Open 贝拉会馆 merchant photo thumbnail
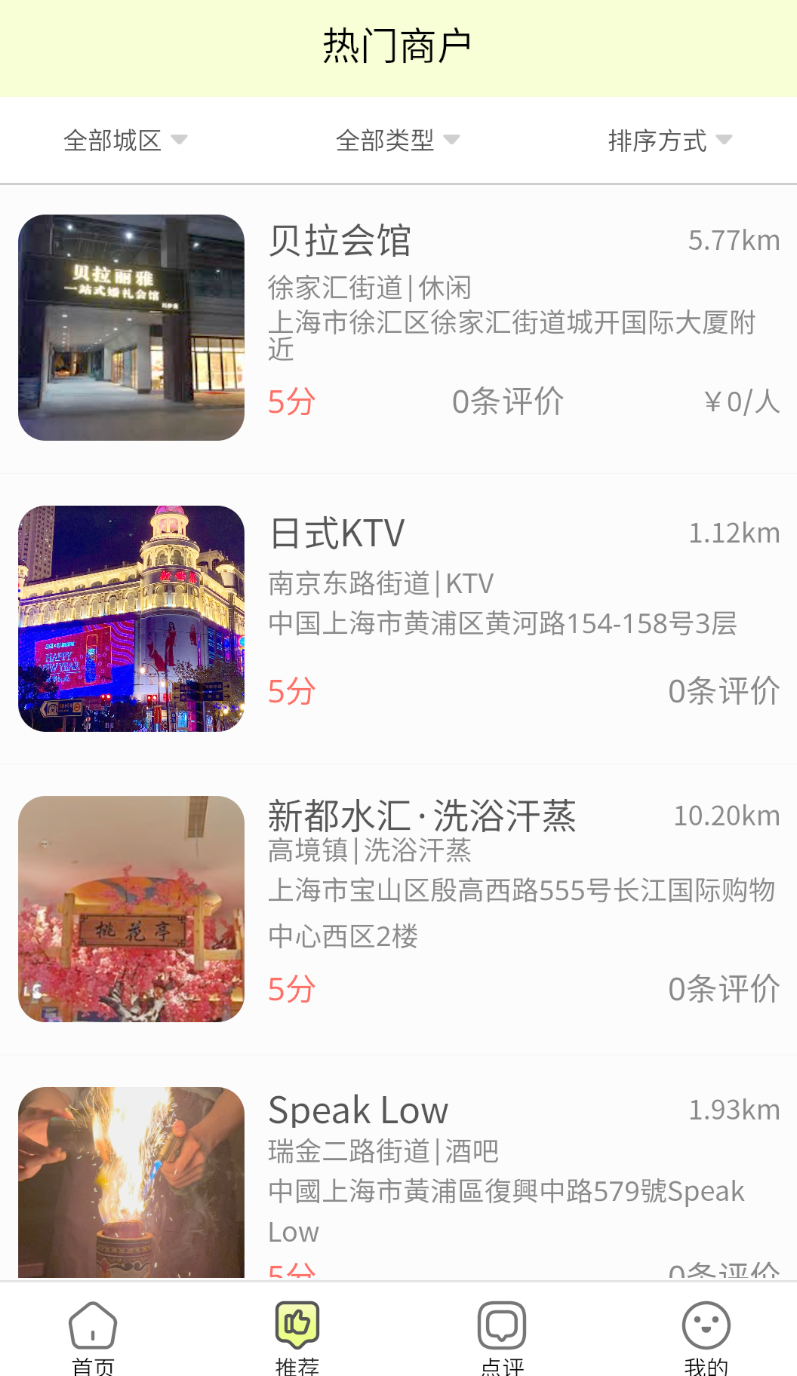Screen dimensions: 797x1376 (x=131, y=327)
